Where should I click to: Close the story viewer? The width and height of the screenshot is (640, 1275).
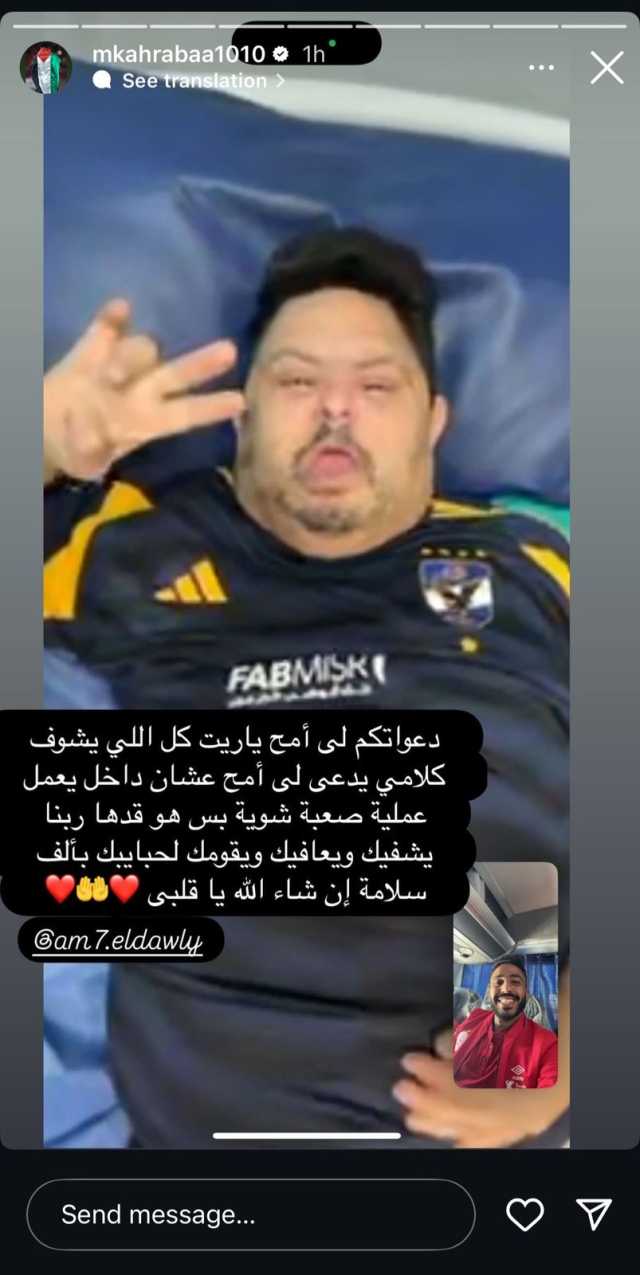606,67
